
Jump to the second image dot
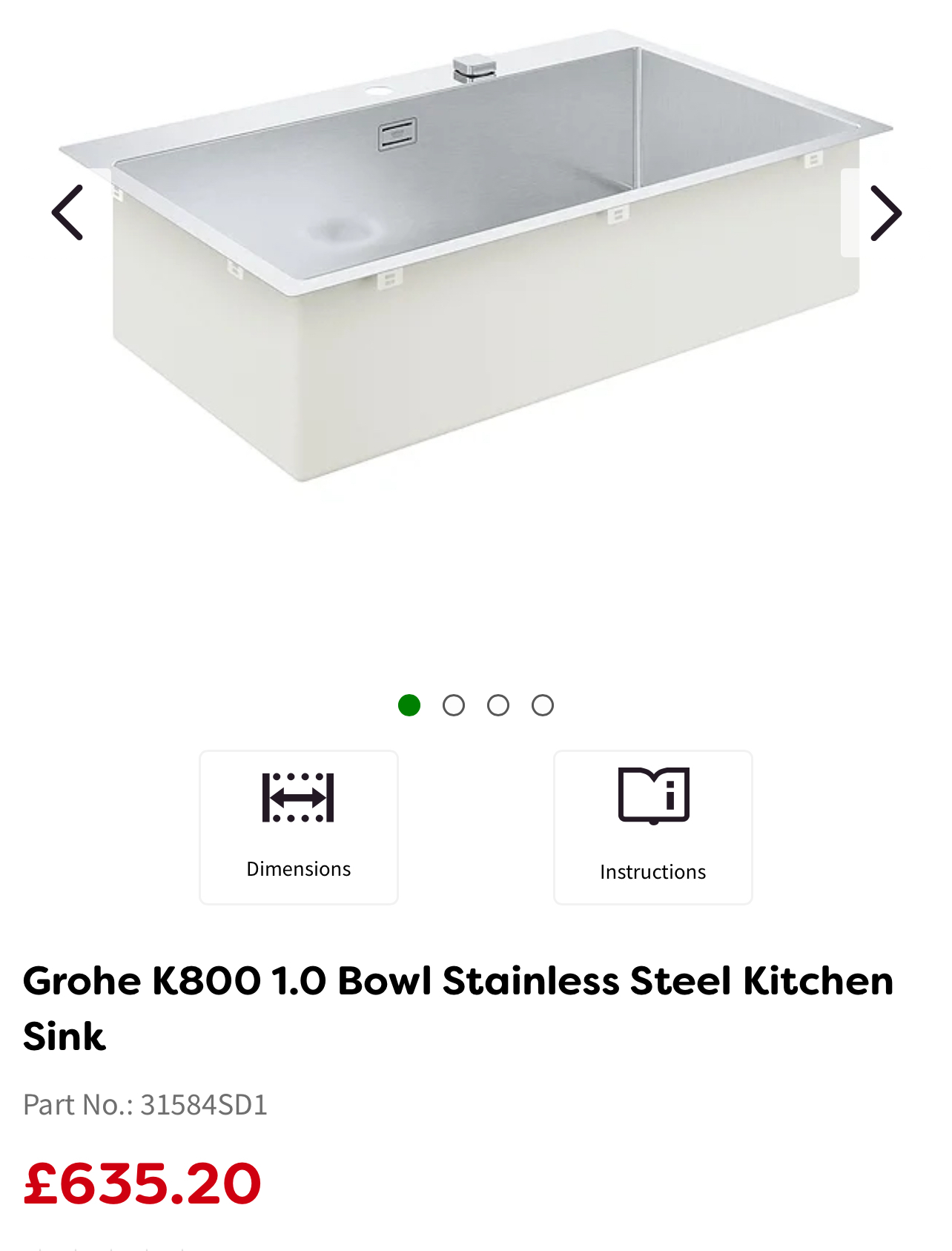[454, 705]
